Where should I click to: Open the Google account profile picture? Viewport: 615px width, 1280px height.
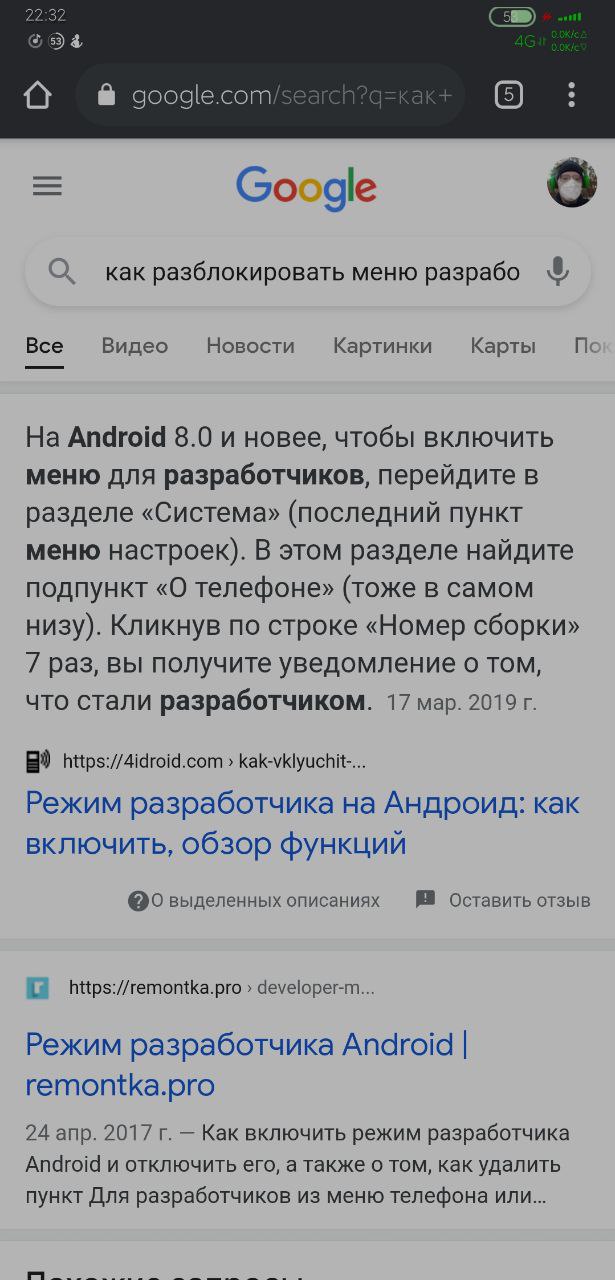[x=572, y=183]
